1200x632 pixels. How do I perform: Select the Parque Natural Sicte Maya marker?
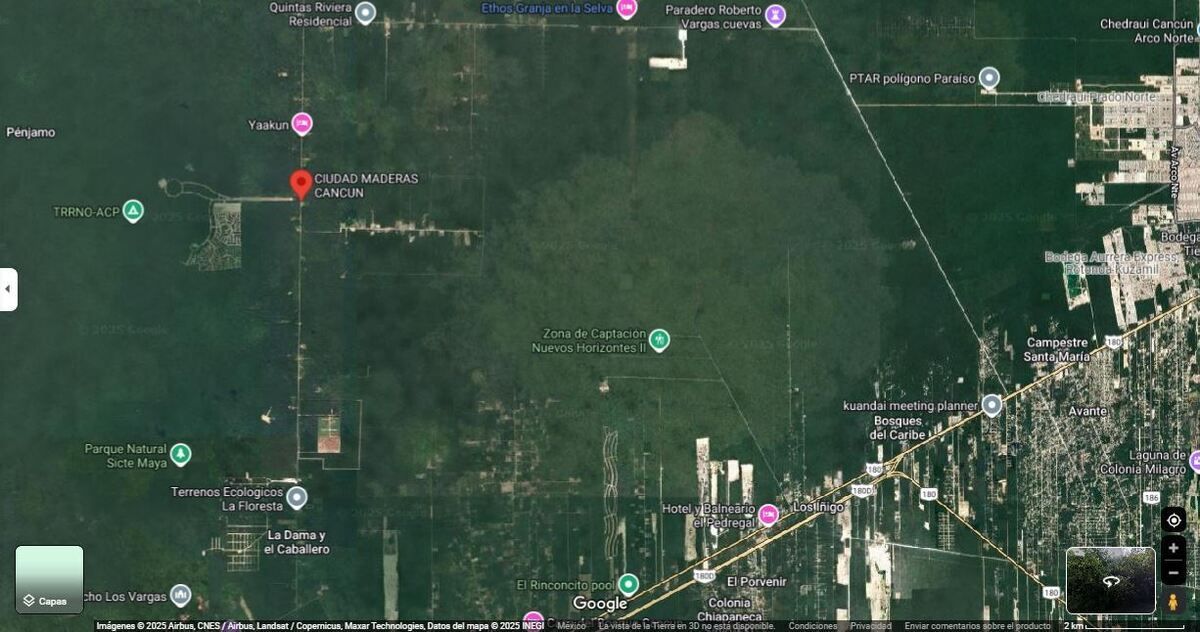180,455
